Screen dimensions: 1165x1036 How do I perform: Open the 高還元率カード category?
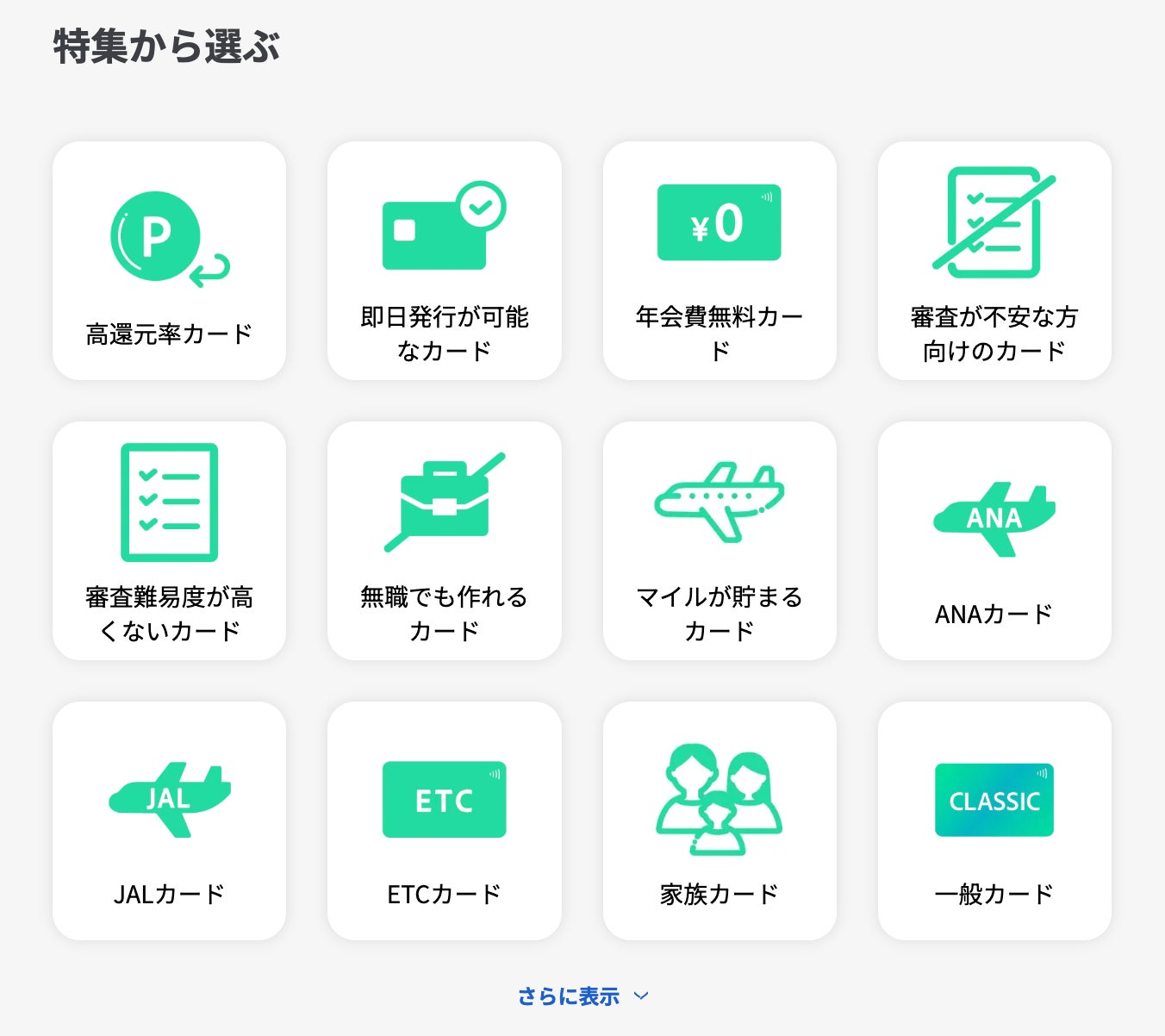pos(169,260)
